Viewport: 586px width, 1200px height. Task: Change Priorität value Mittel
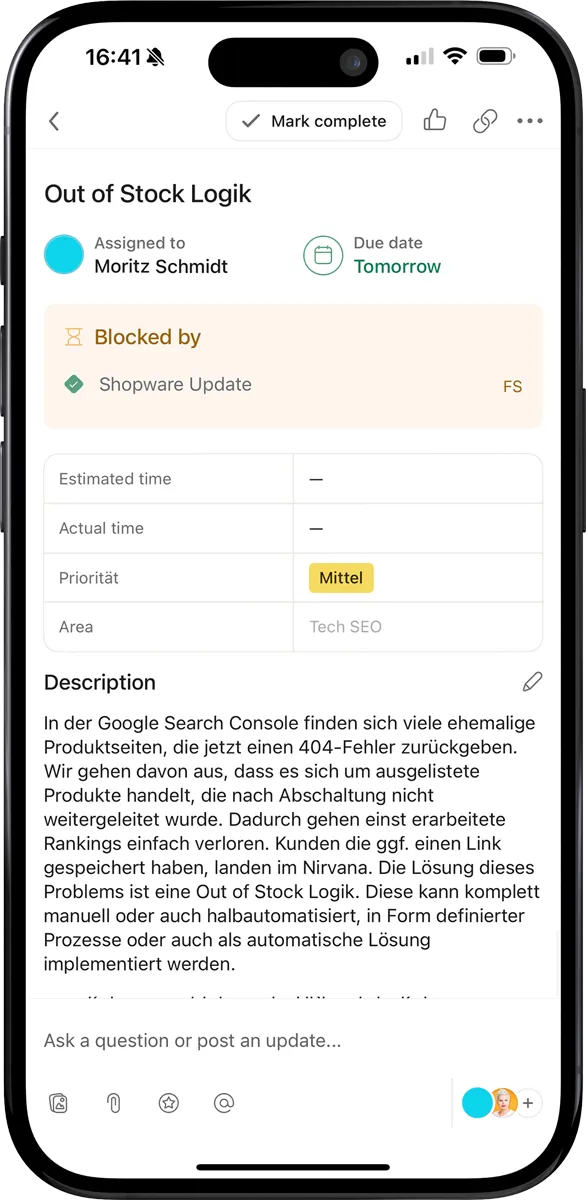341,578
